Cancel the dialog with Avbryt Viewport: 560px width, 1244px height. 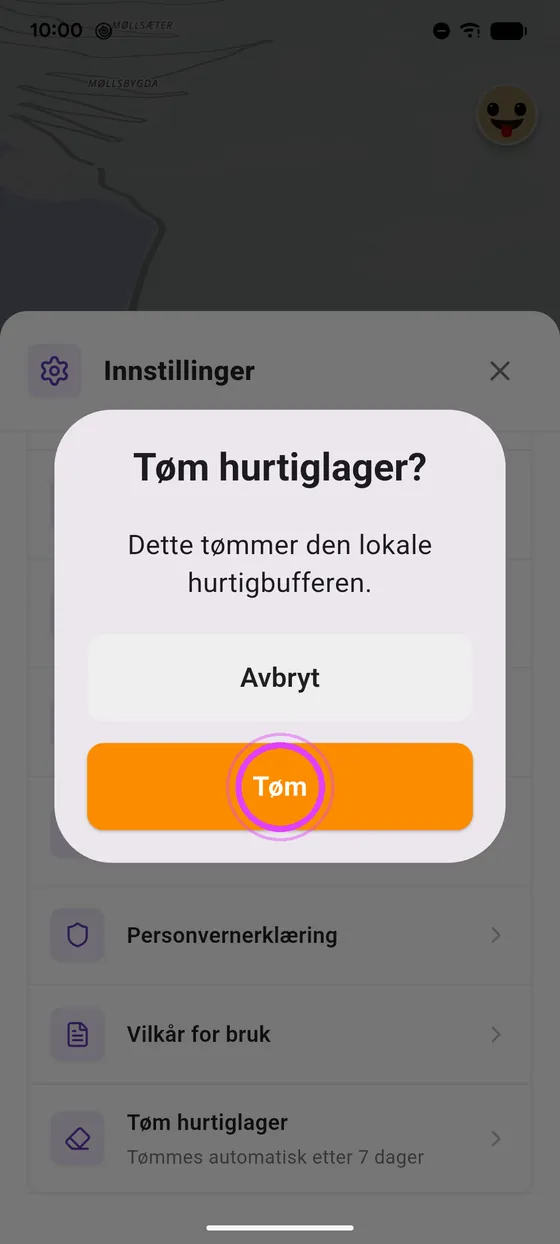pos(280,677)
